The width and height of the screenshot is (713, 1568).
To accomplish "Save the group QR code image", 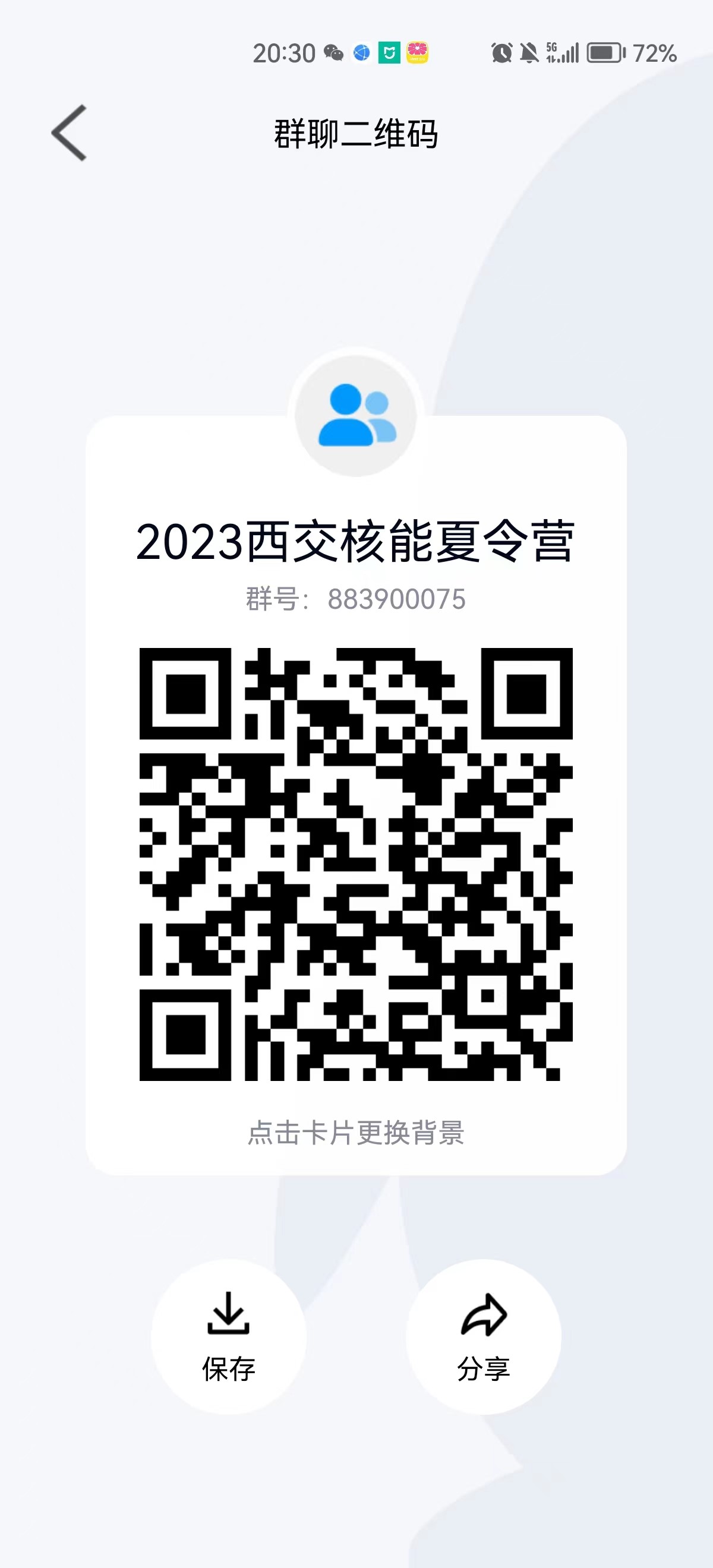I will (x=228, y=1336).
